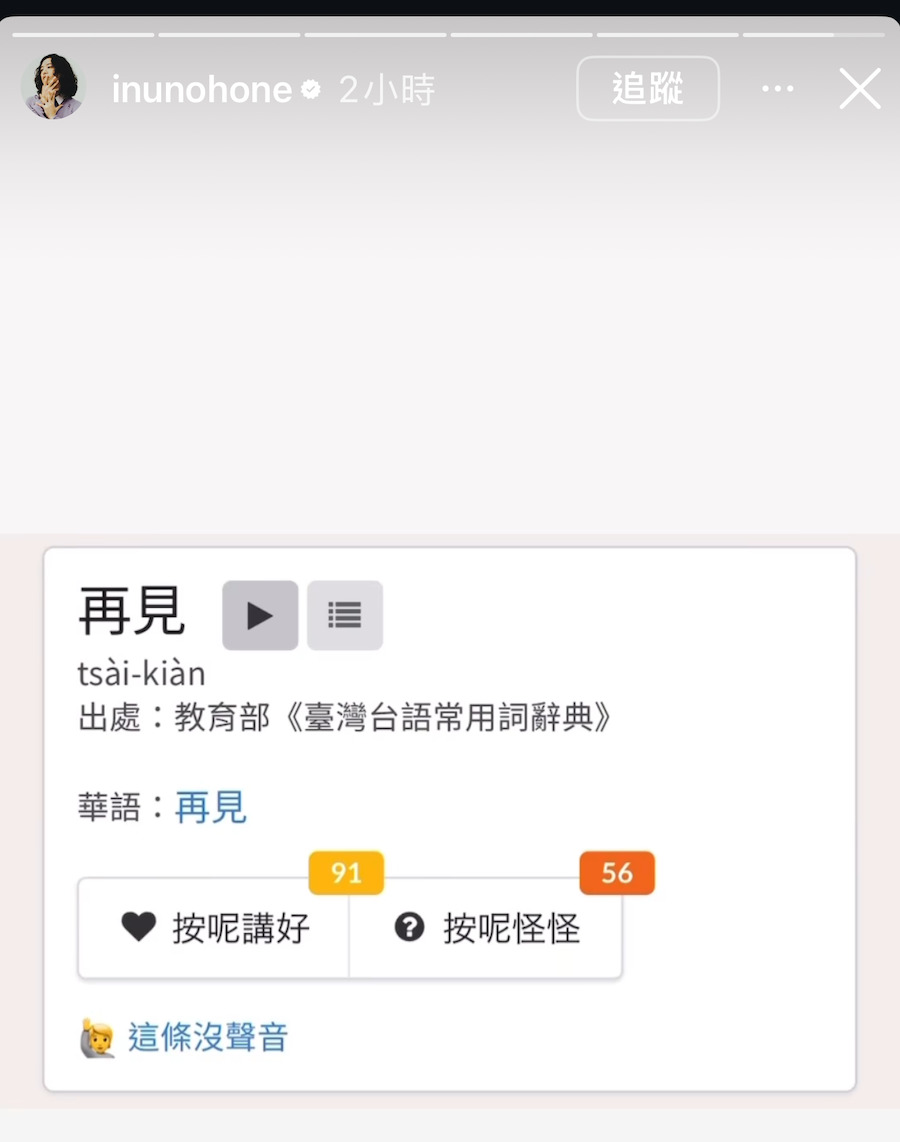Close the story viewer
Image resolution: width=900 pixels, height=1142 pixels.
[x=859, y=89]
